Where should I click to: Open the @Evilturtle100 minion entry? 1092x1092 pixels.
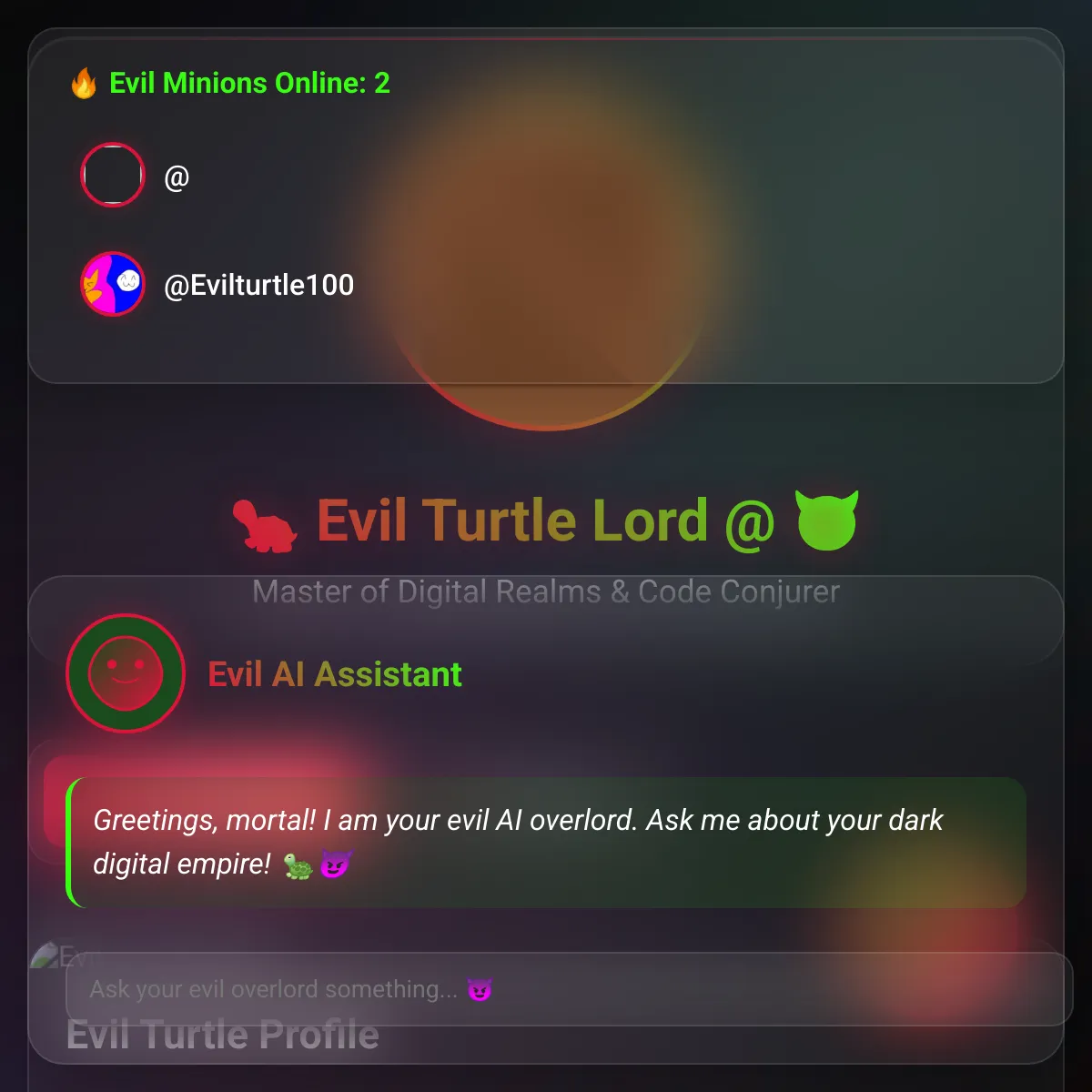[258, 285]
